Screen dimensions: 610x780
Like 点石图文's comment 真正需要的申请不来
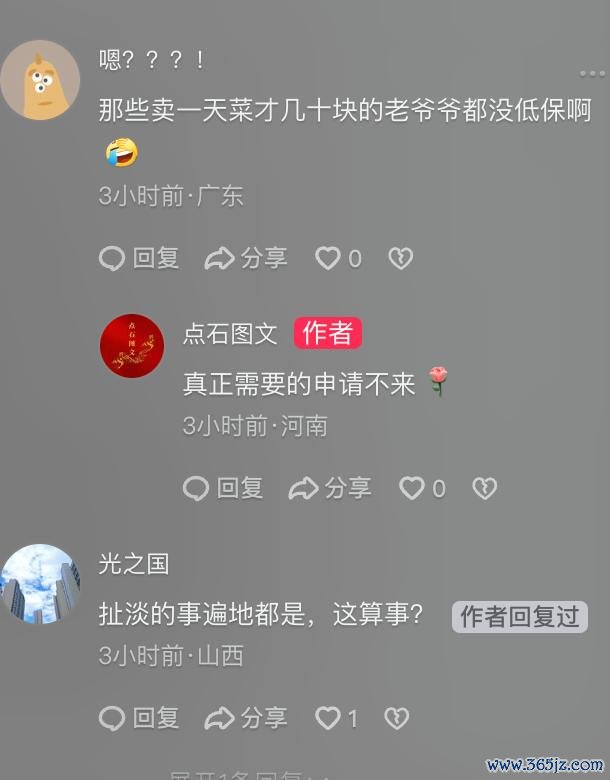tap(412, 488)
